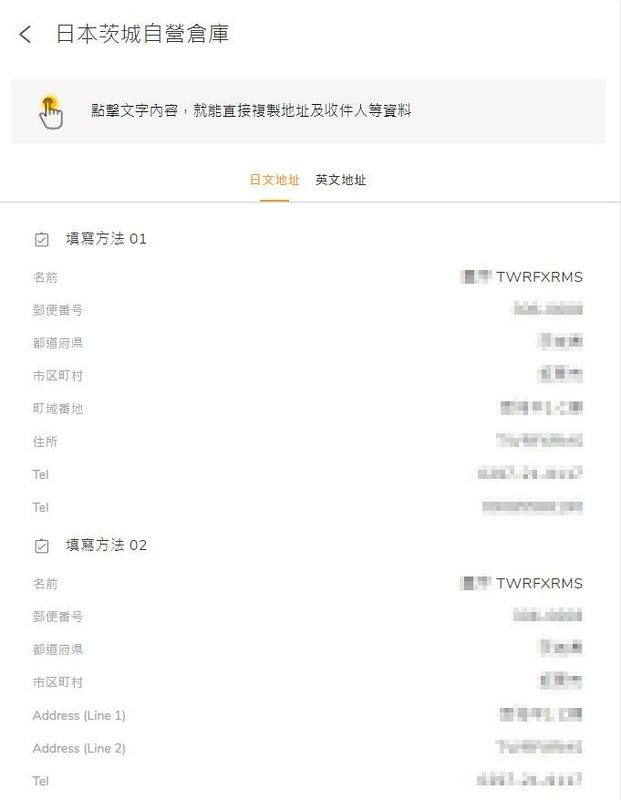Viewport: 621px width, 800px height.
Task: Copy the 住所 value under 填寫方法 01
Action: pos(539,441)
